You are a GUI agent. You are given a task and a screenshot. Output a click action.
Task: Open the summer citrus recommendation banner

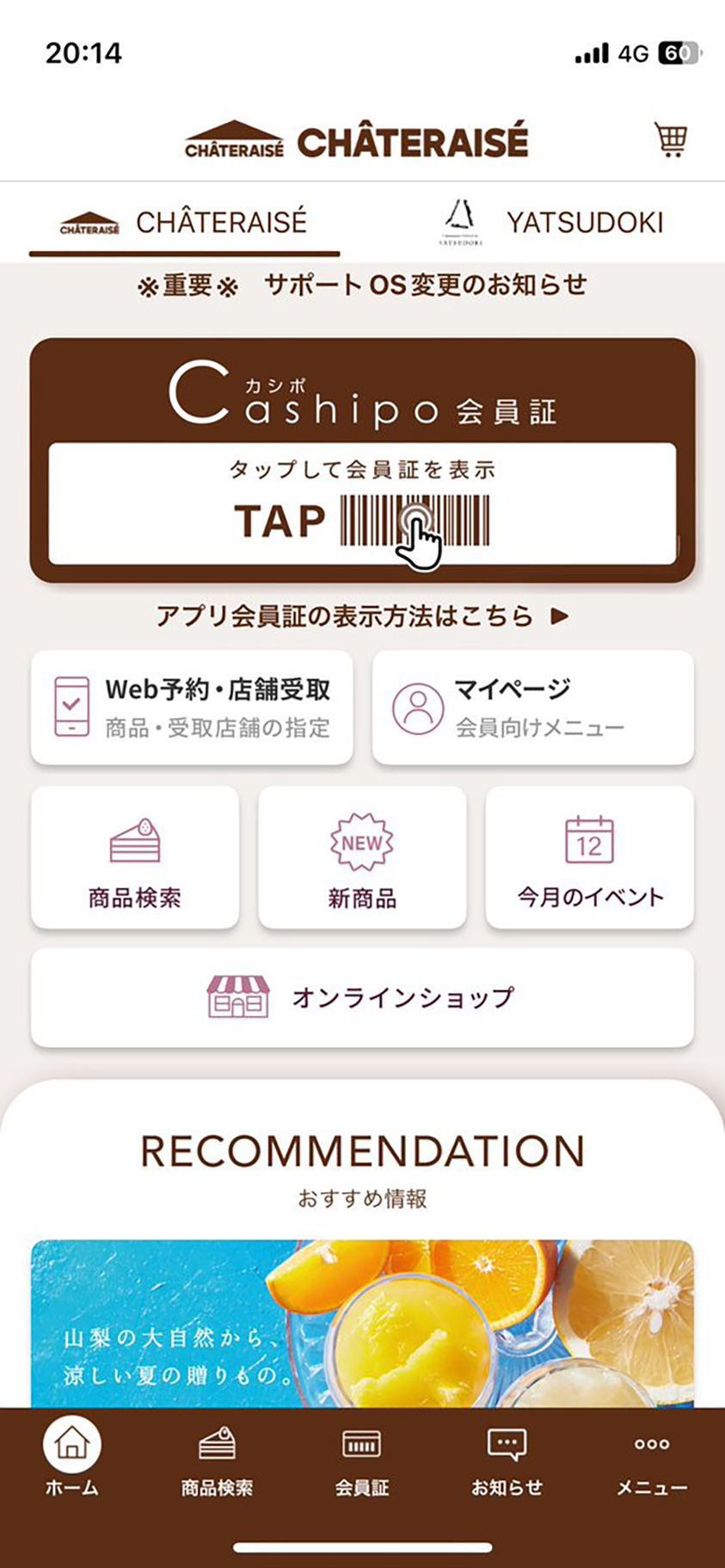coord(362,1324)
